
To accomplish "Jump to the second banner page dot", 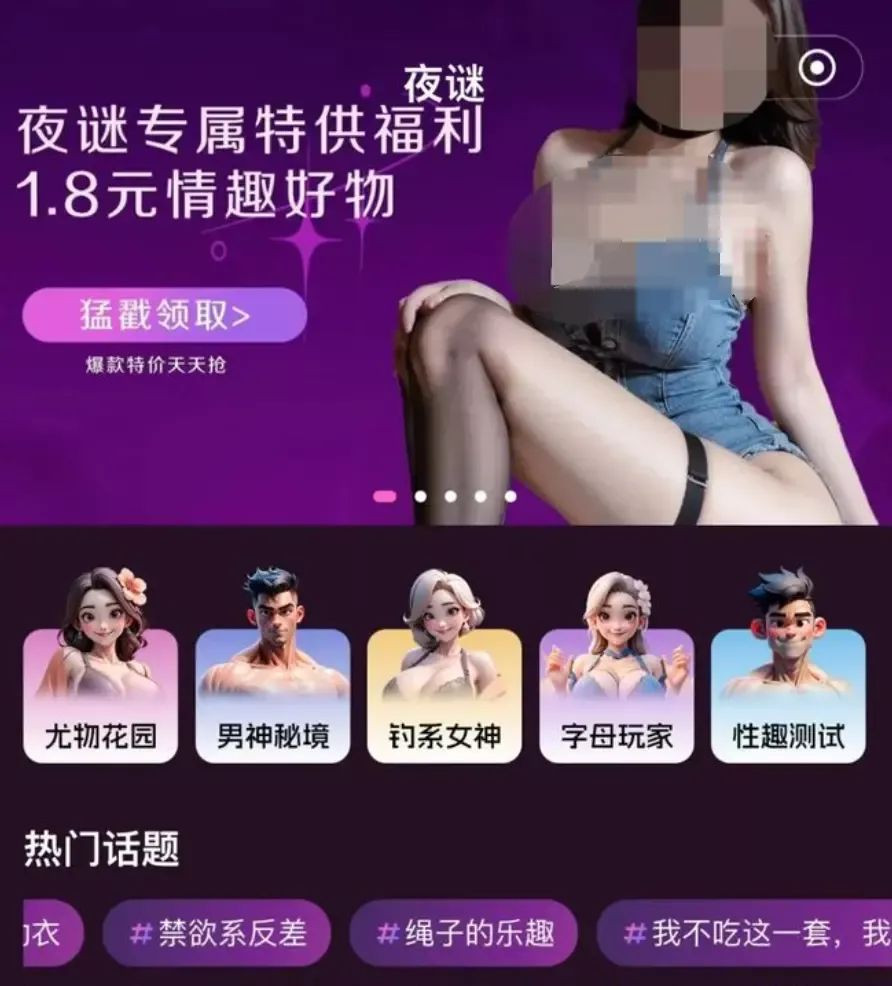I will click(421, 495).
